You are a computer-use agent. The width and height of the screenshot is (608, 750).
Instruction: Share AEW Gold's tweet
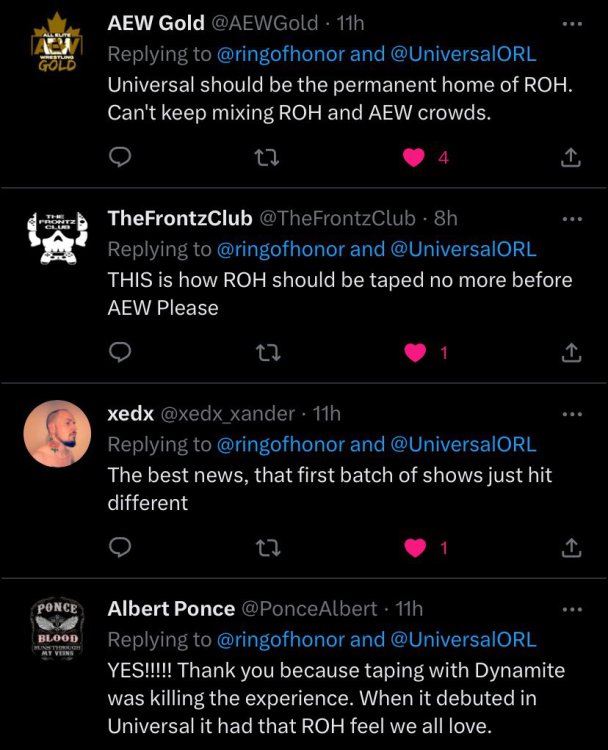571,157
